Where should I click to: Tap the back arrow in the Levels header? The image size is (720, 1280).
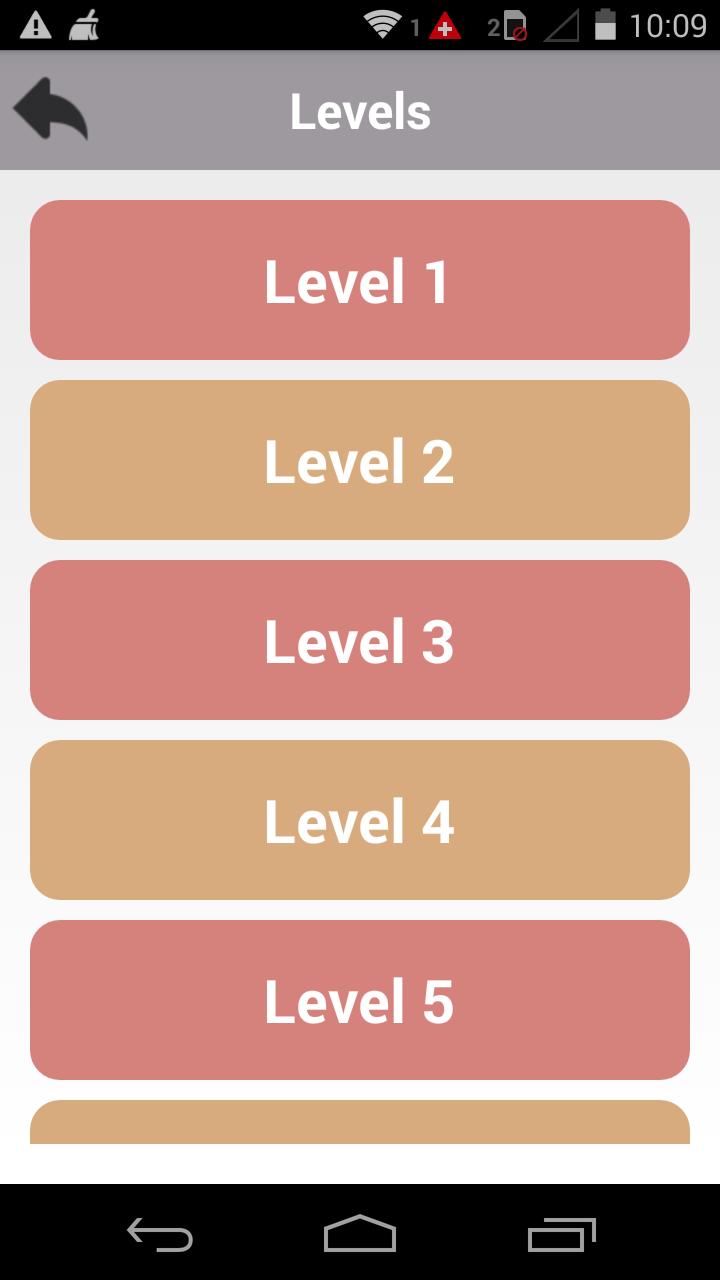pos(50,109)
